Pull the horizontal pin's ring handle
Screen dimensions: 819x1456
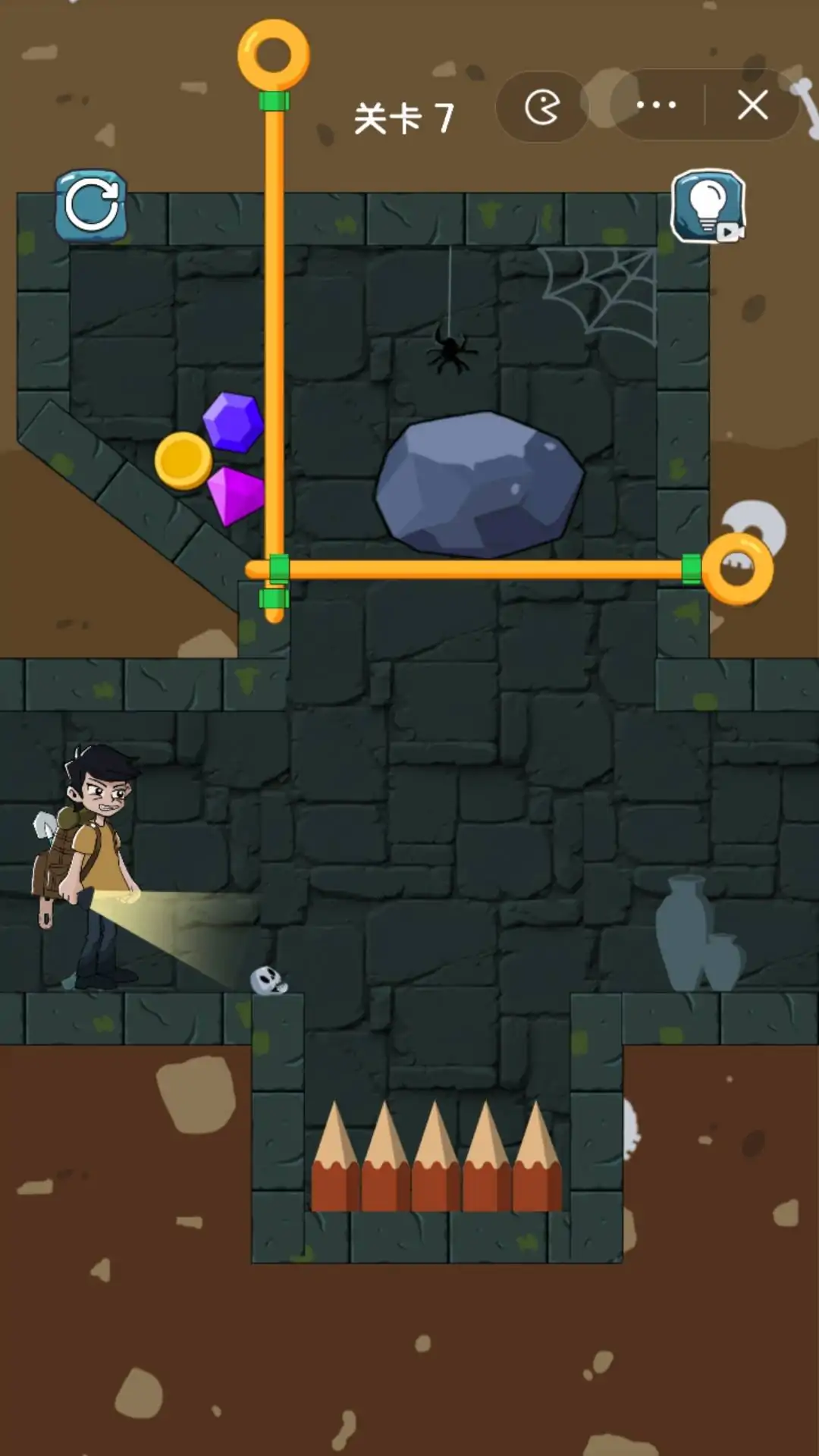[737, 570]
